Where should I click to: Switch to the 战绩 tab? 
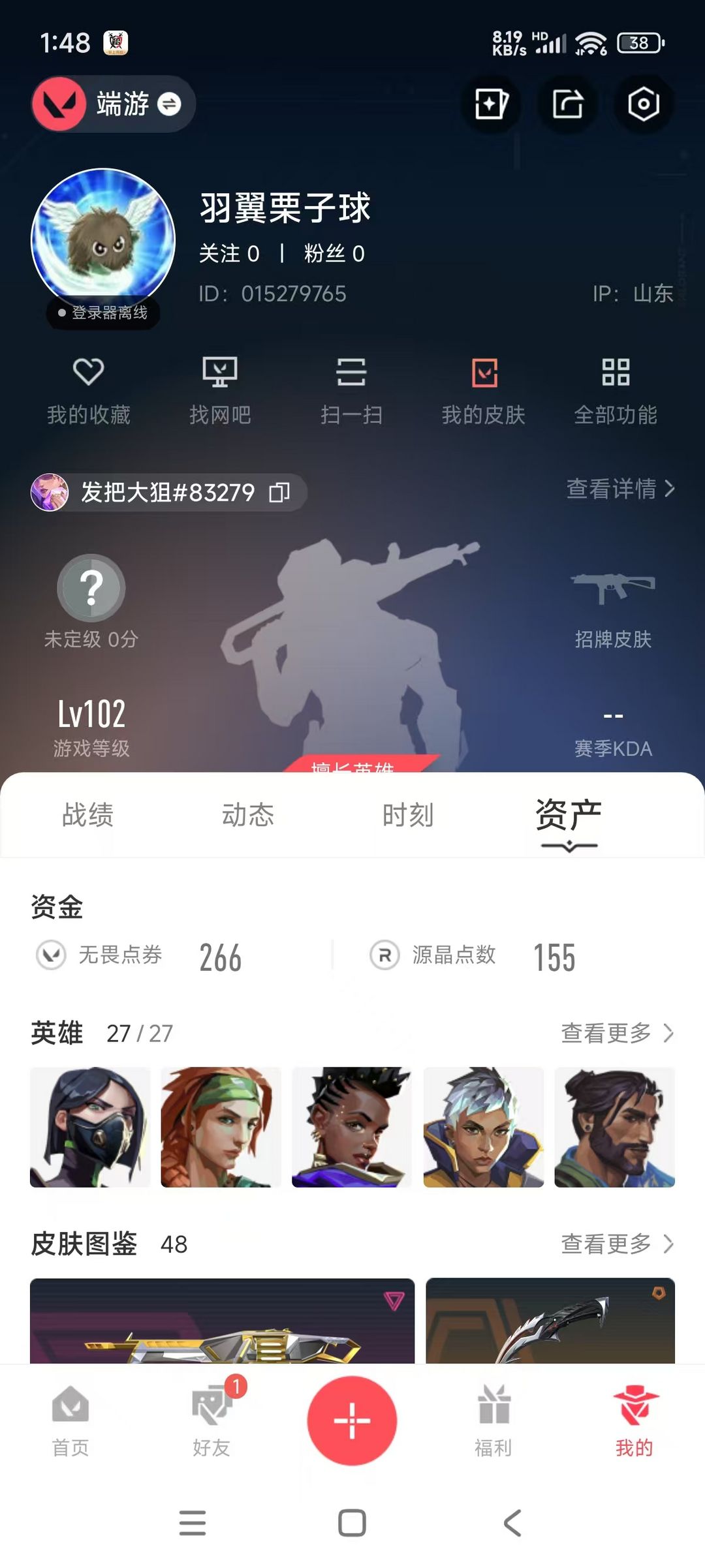pyautogui.click(x=88, y=815)
